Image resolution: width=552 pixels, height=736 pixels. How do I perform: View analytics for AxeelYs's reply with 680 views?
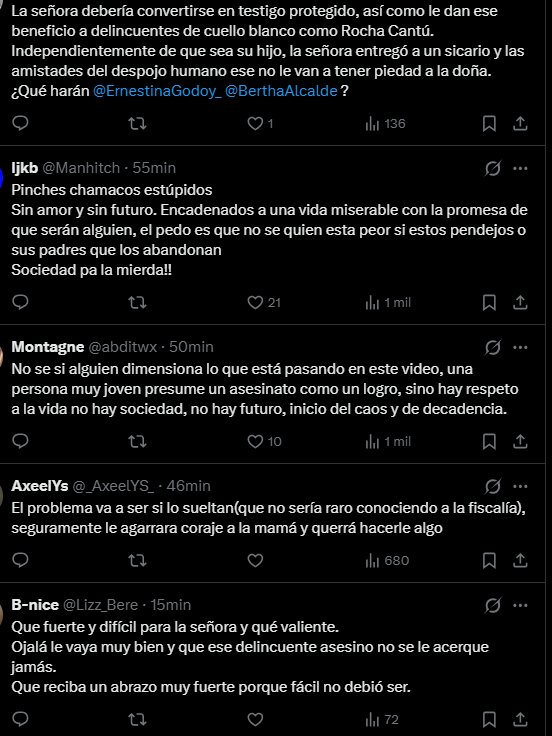pyautogui.click(x=387, y=560)
